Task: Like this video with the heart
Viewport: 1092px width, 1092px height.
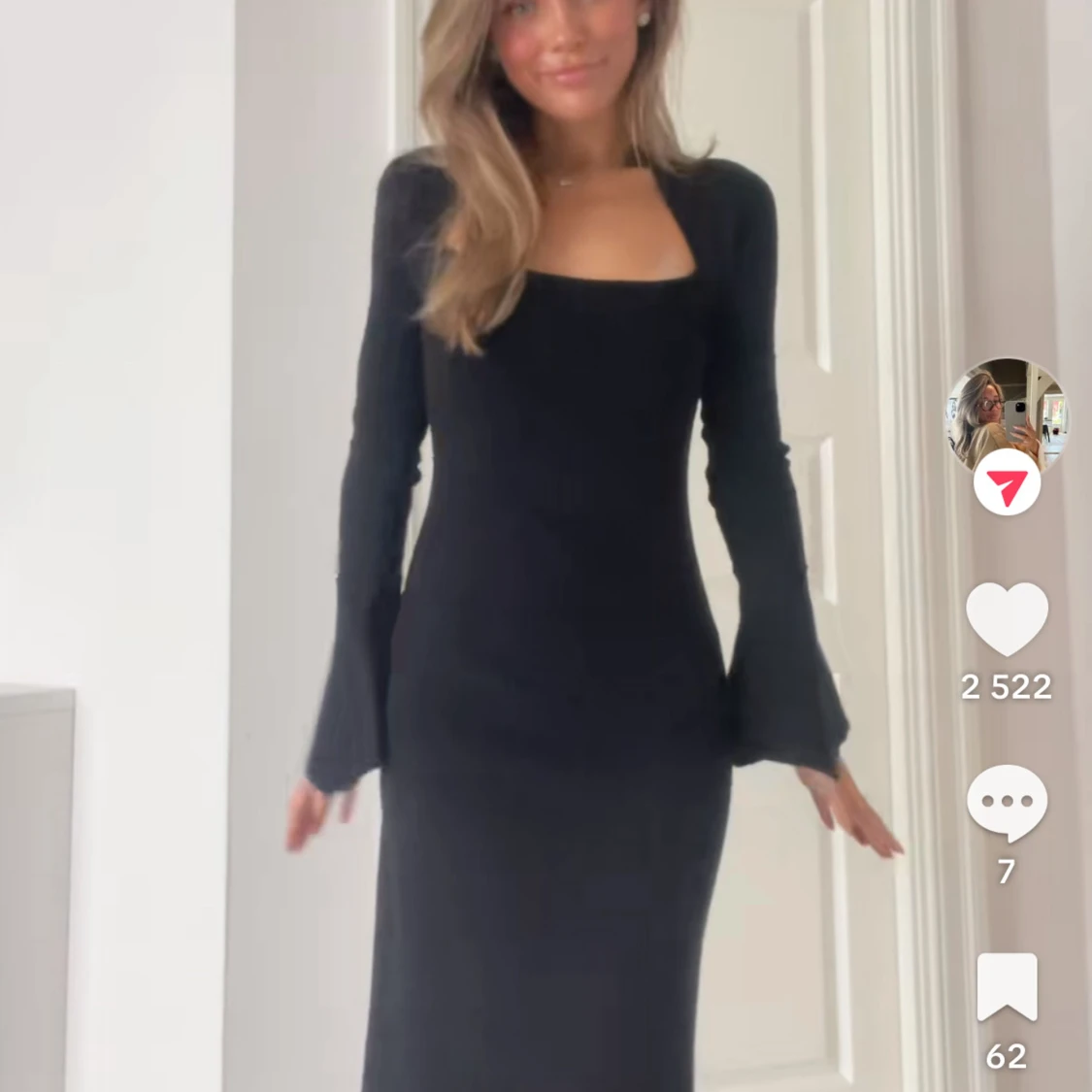Action: 1007,619
